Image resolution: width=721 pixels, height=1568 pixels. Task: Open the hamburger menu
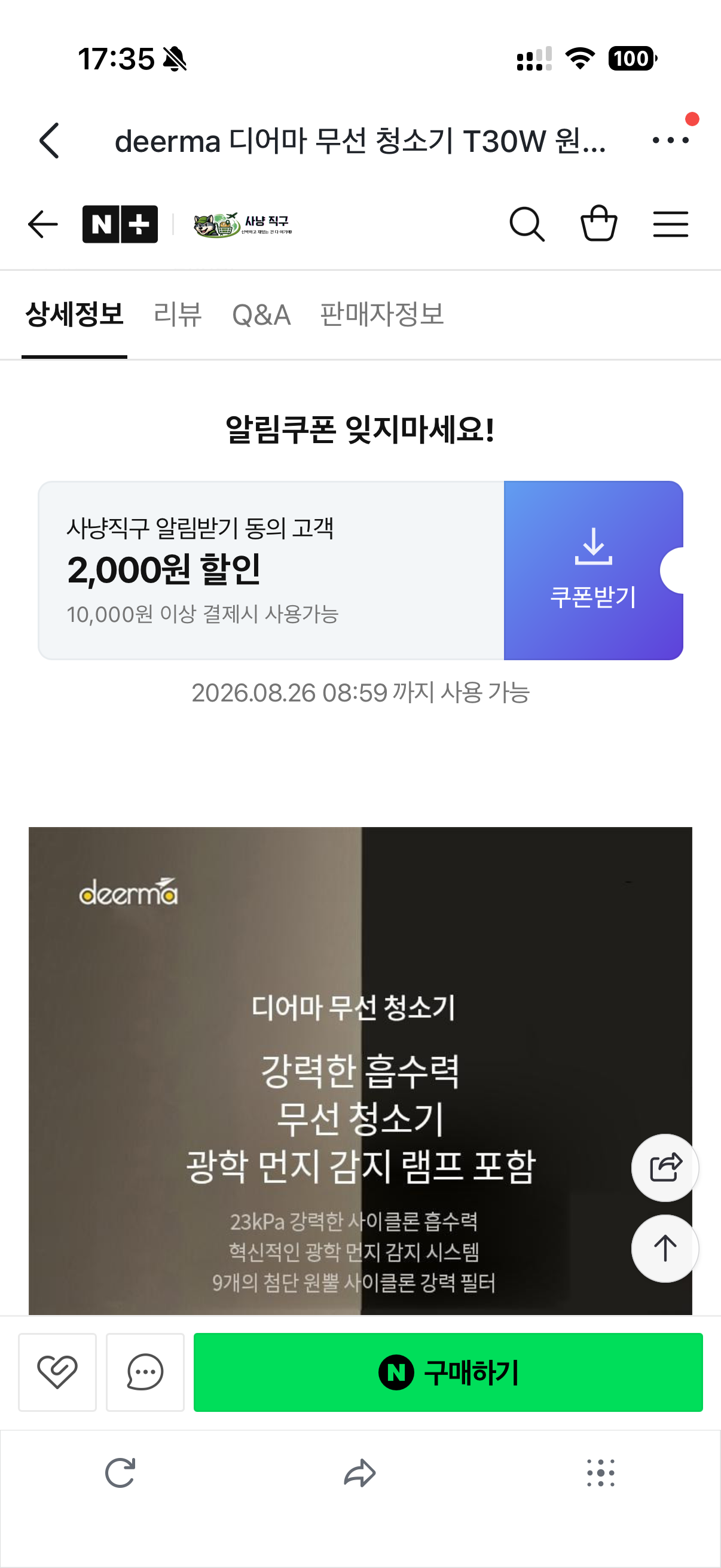(x=671, y=225)
